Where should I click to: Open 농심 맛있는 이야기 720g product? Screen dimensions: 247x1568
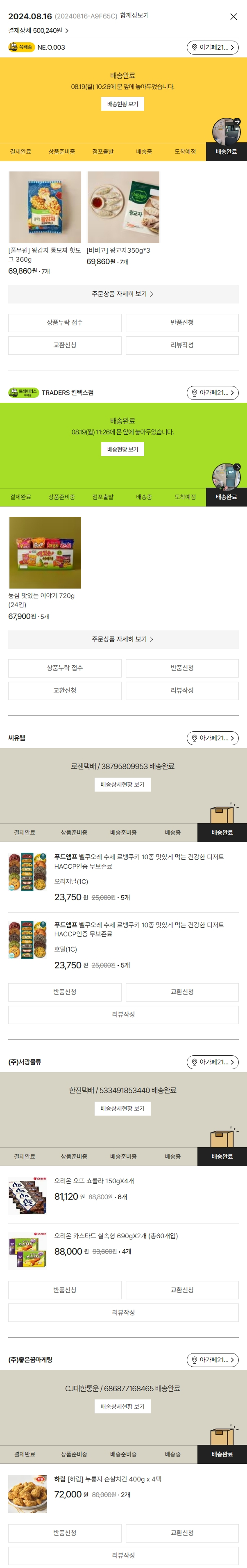tap(45, 553)
